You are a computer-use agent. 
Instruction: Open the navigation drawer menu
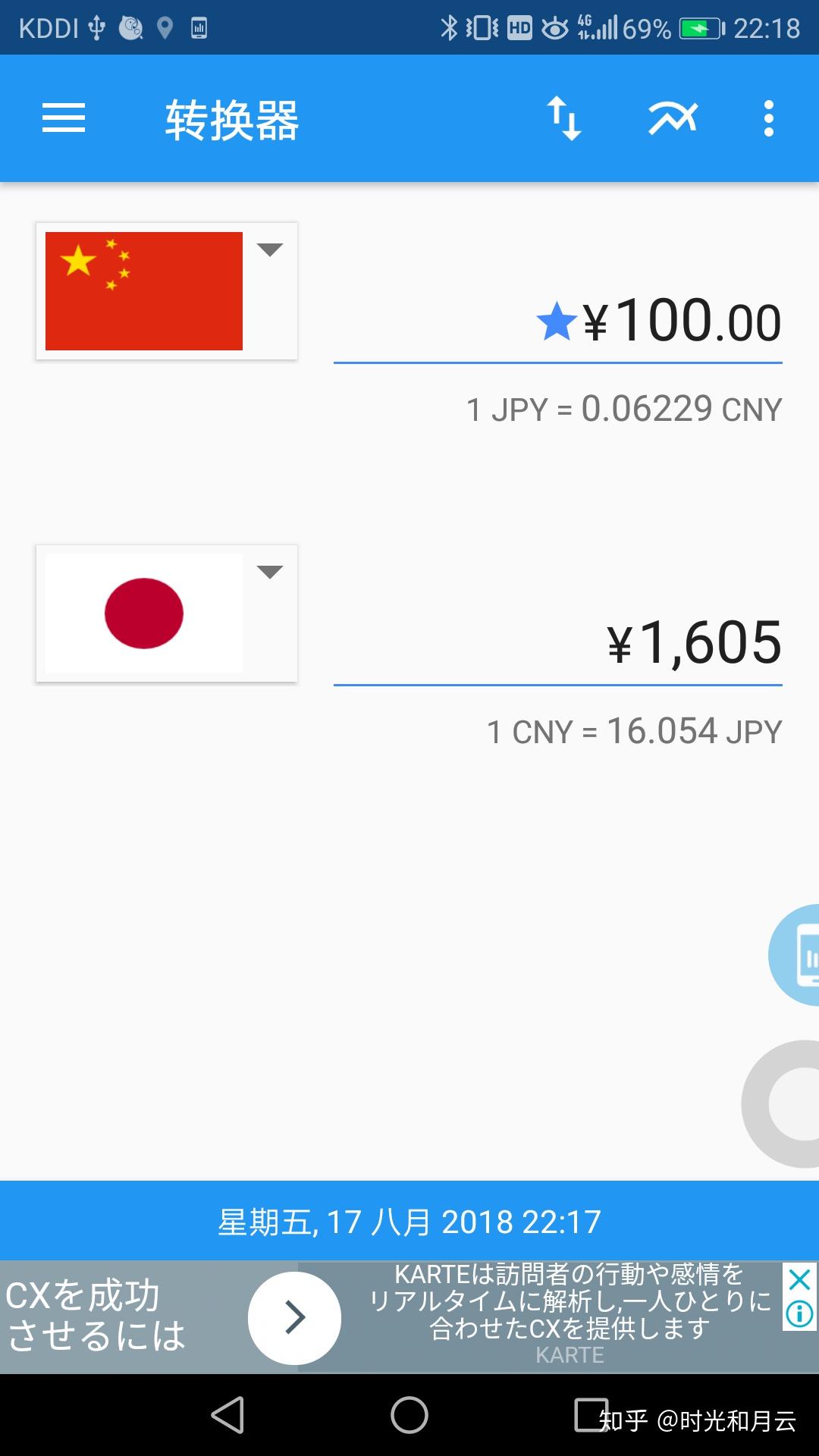(x=64, y=118)
